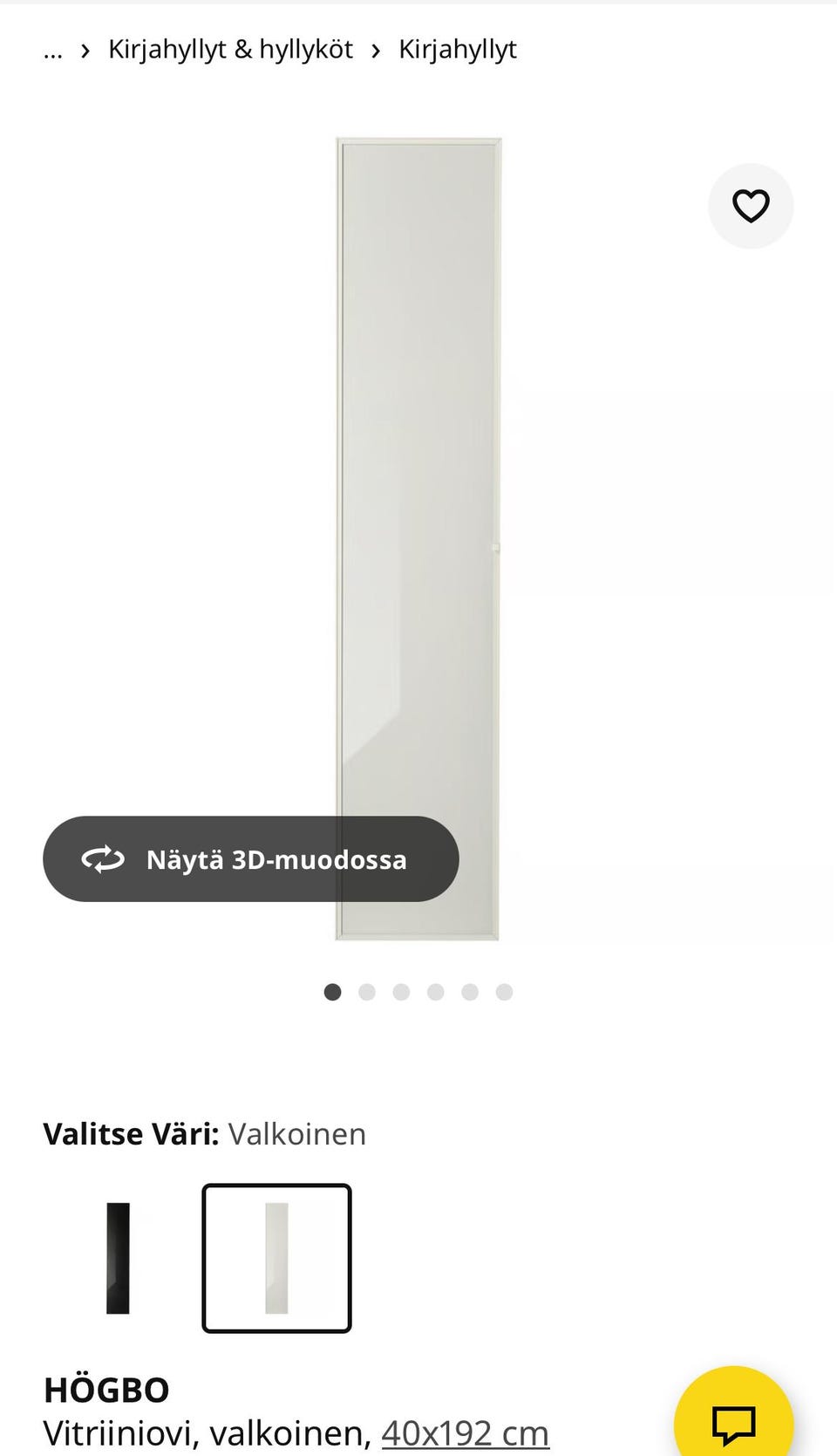Open the Kirjahyllyt category
Viewport: 837px width, 1456px height.
pos(457,50)
